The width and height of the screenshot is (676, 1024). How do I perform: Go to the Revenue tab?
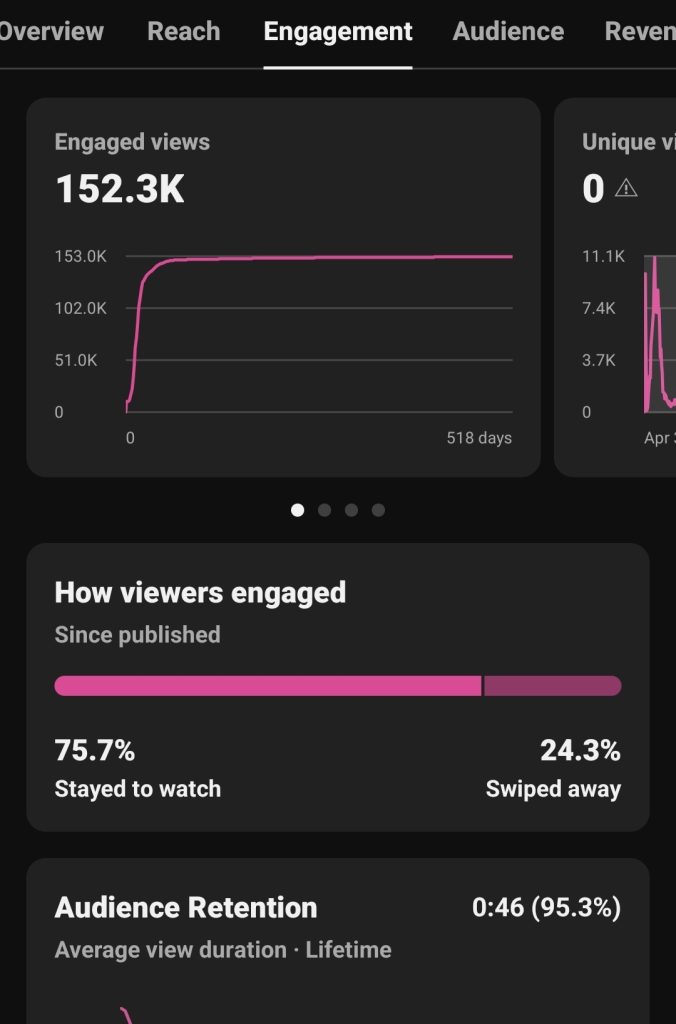tap(640, 31)
